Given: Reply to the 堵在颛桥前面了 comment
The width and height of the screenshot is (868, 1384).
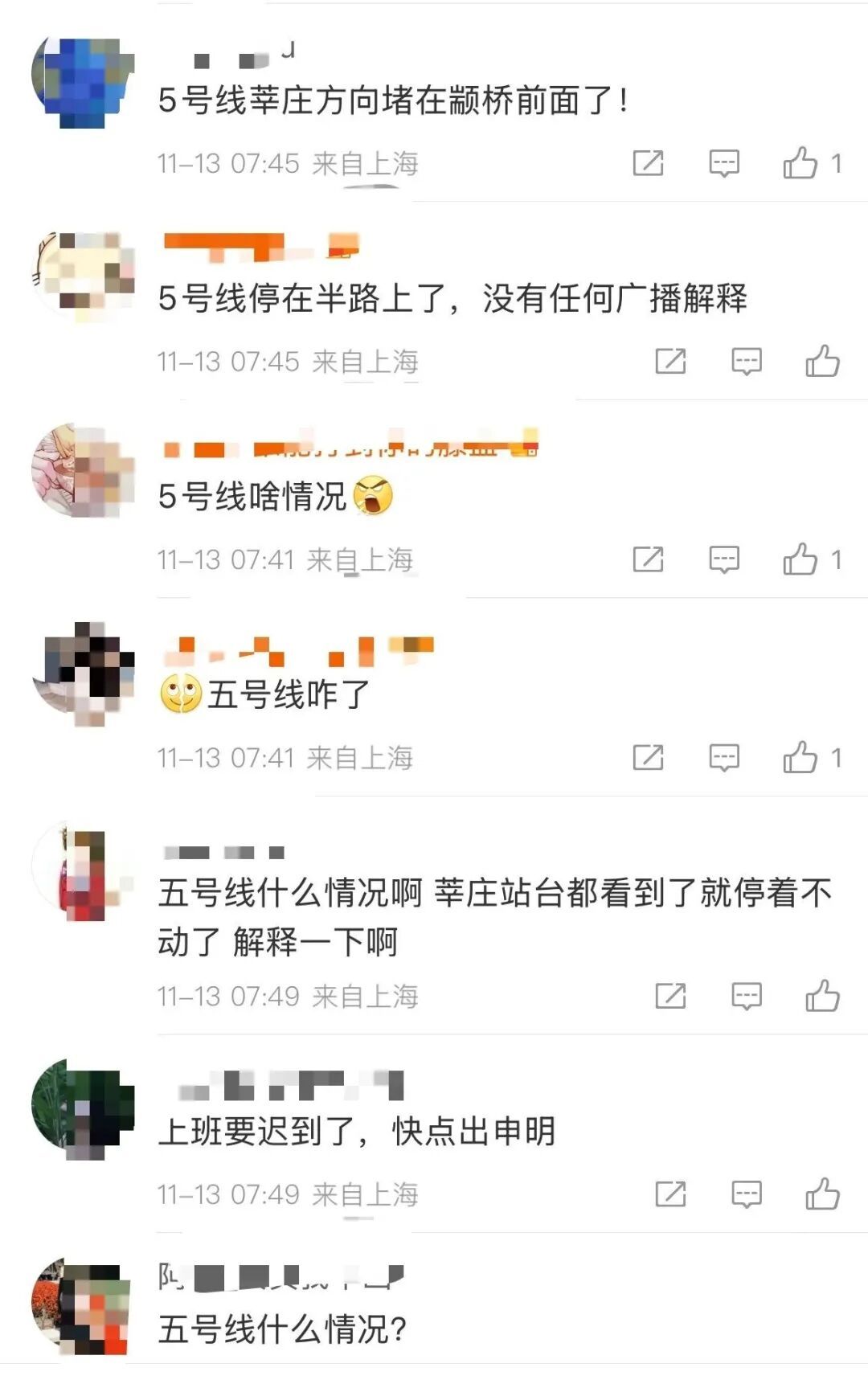Looking at the screenshot, I should tap(724, 163).
